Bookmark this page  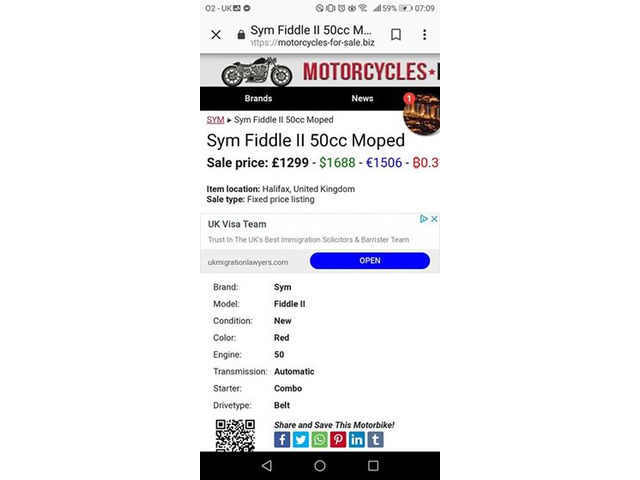[x=396, y=35]
